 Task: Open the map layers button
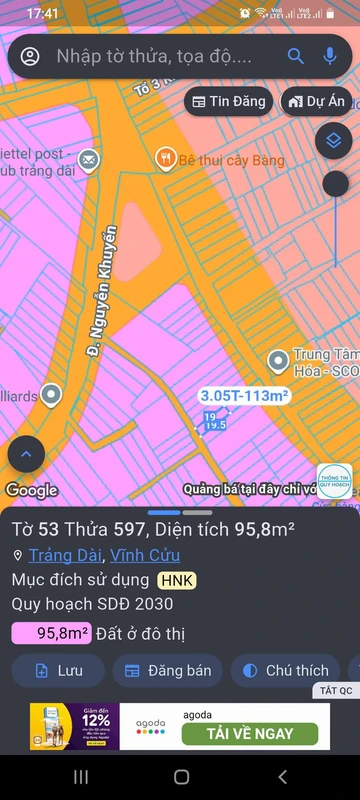[333, 141]
